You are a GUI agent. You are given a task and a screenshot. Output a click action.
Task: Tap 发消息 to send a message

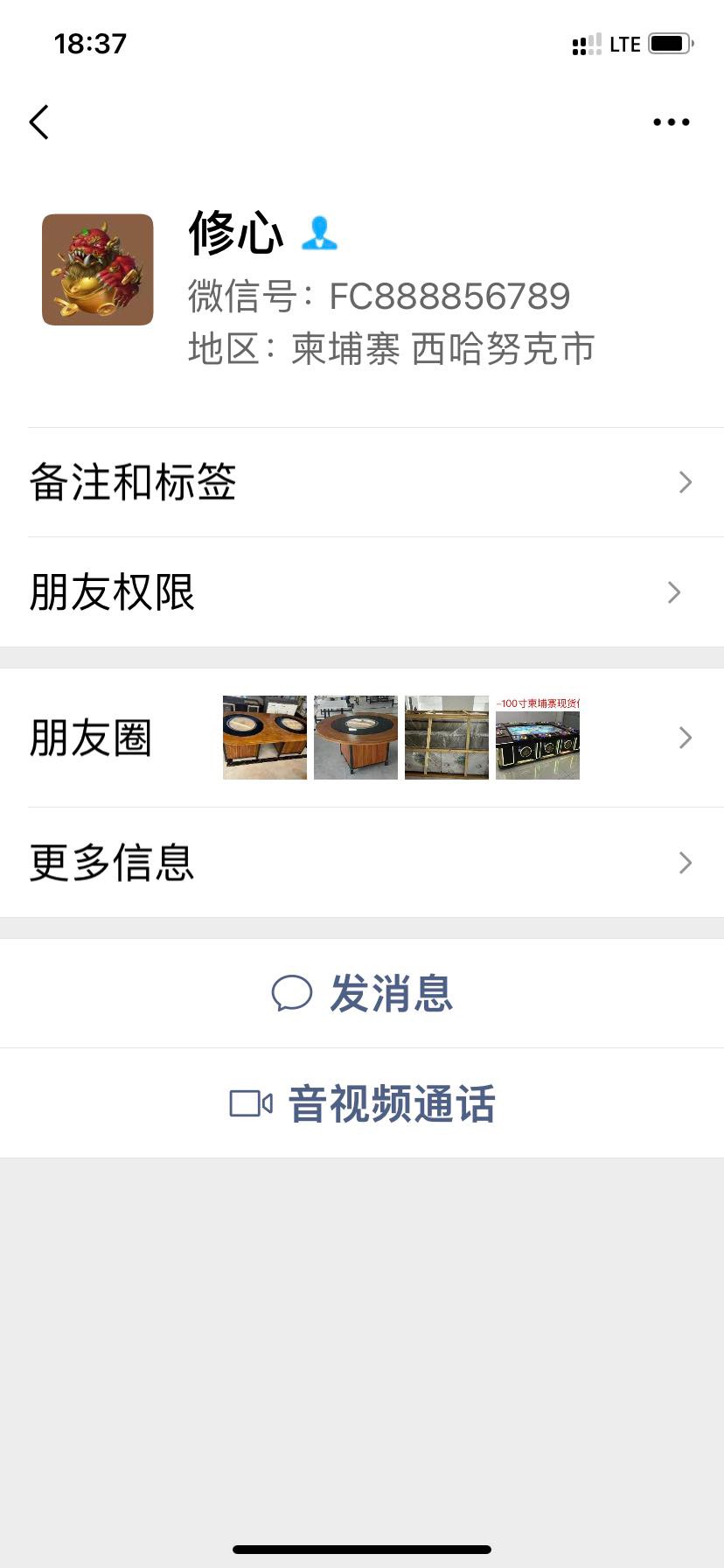coord(362,993)
